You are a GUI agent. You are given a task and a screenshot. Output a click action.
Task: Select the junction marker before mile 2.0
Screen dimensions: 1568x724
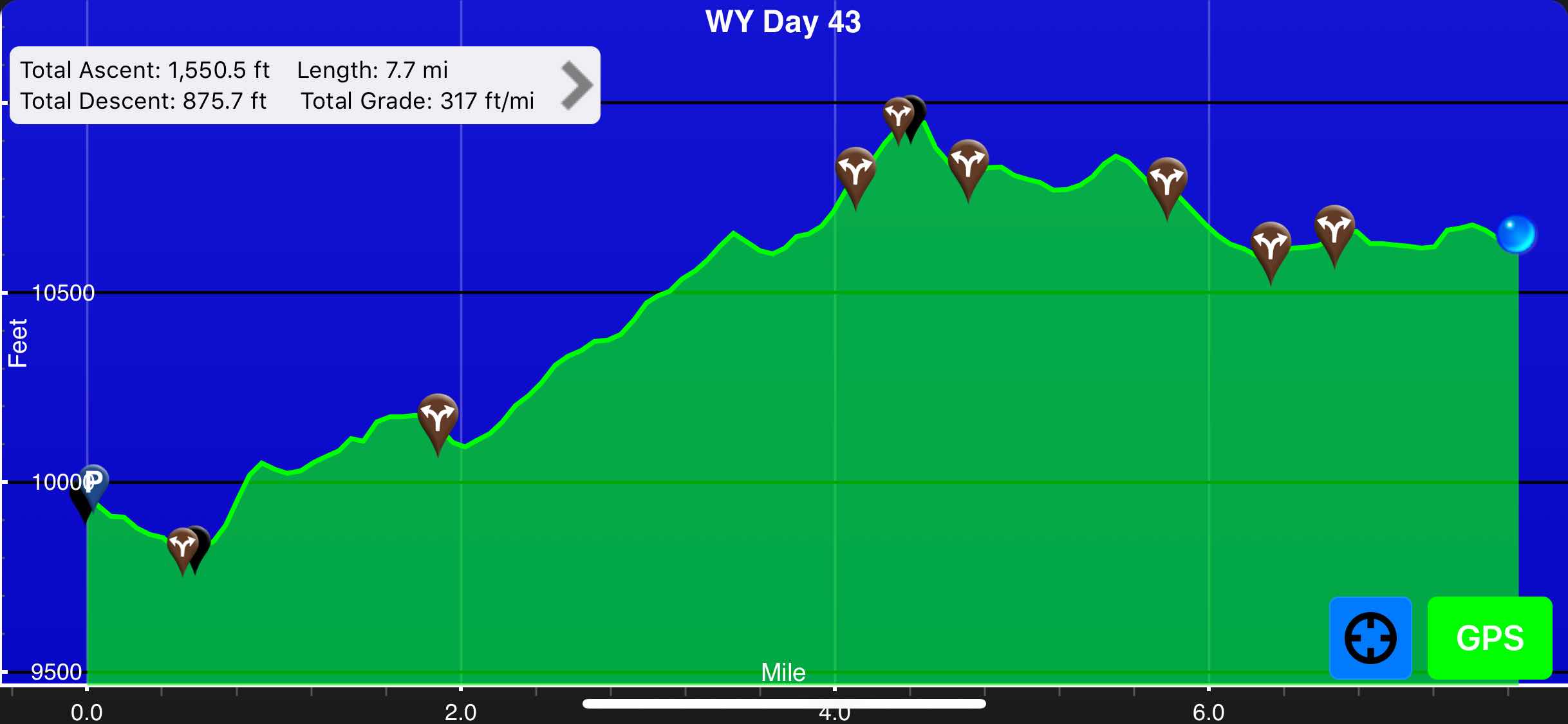[x=438, y=418]
